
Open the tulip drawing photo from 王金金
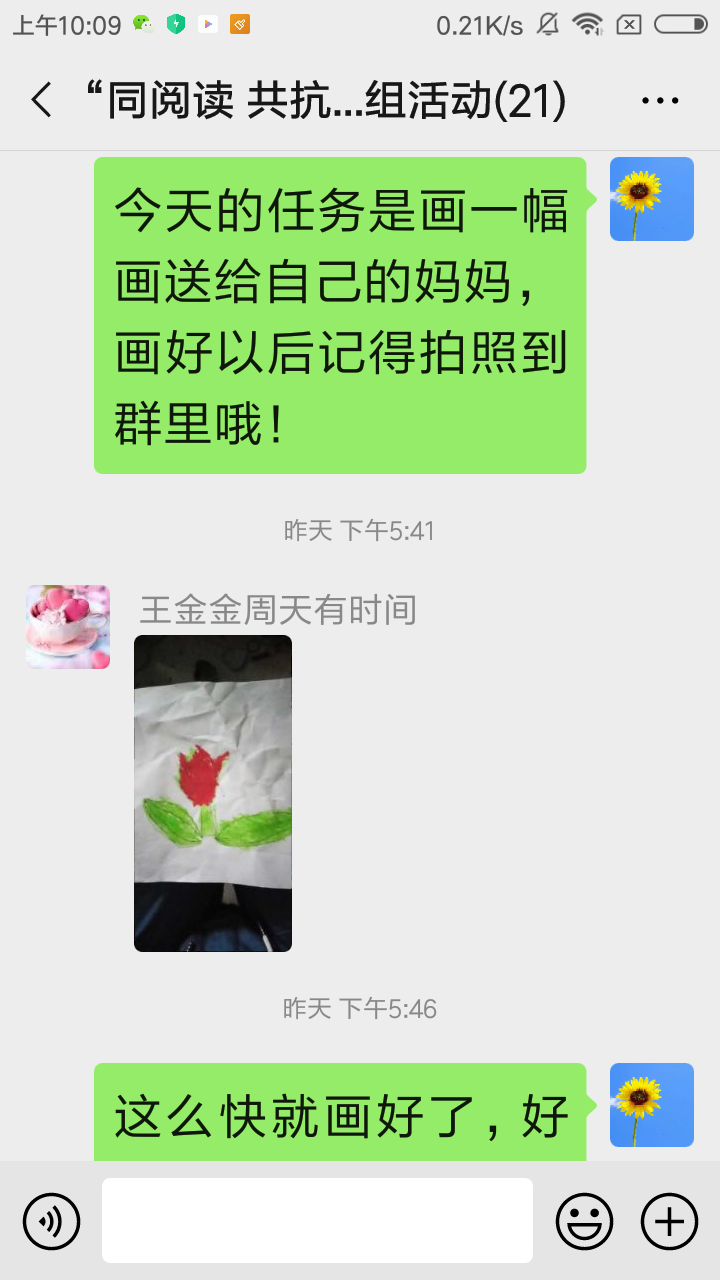tap(213, 793)
